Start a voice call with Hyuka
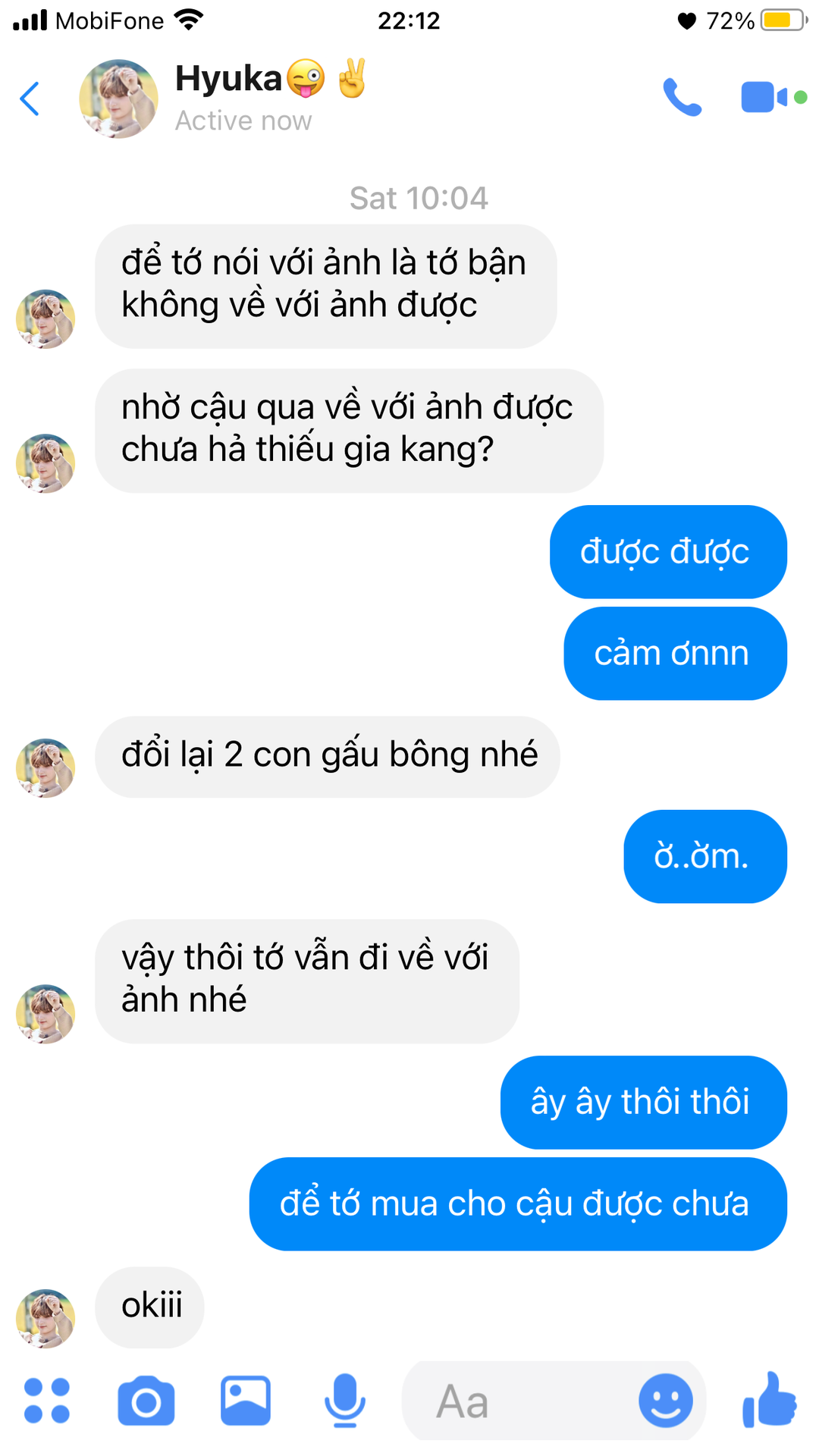Viewport: 819px width, 1456px height. tap(682, 98)
